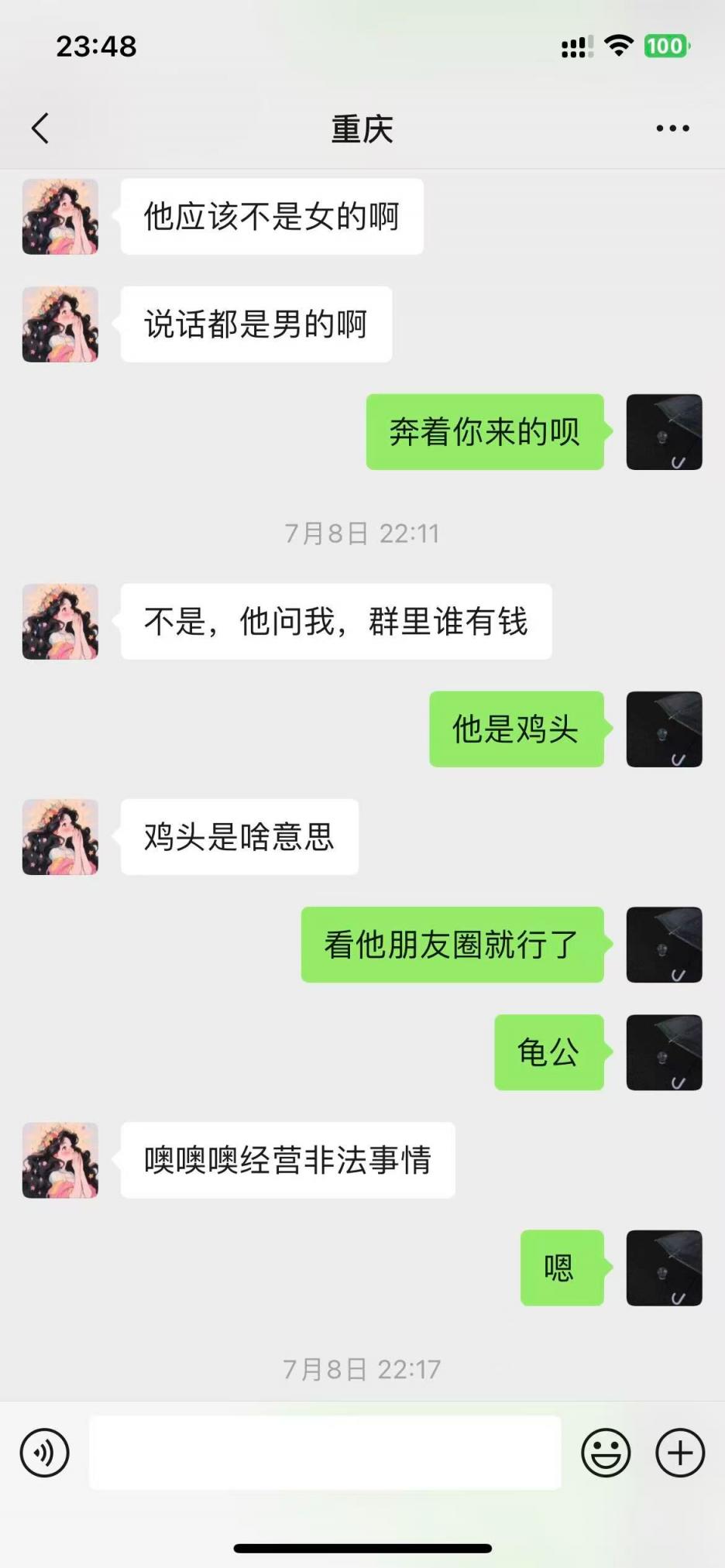Tap my avatar beside 奔着你来的呗
Image resolution: width=725 pixels, height=1568 pixels.
click(x=664, y=432)
